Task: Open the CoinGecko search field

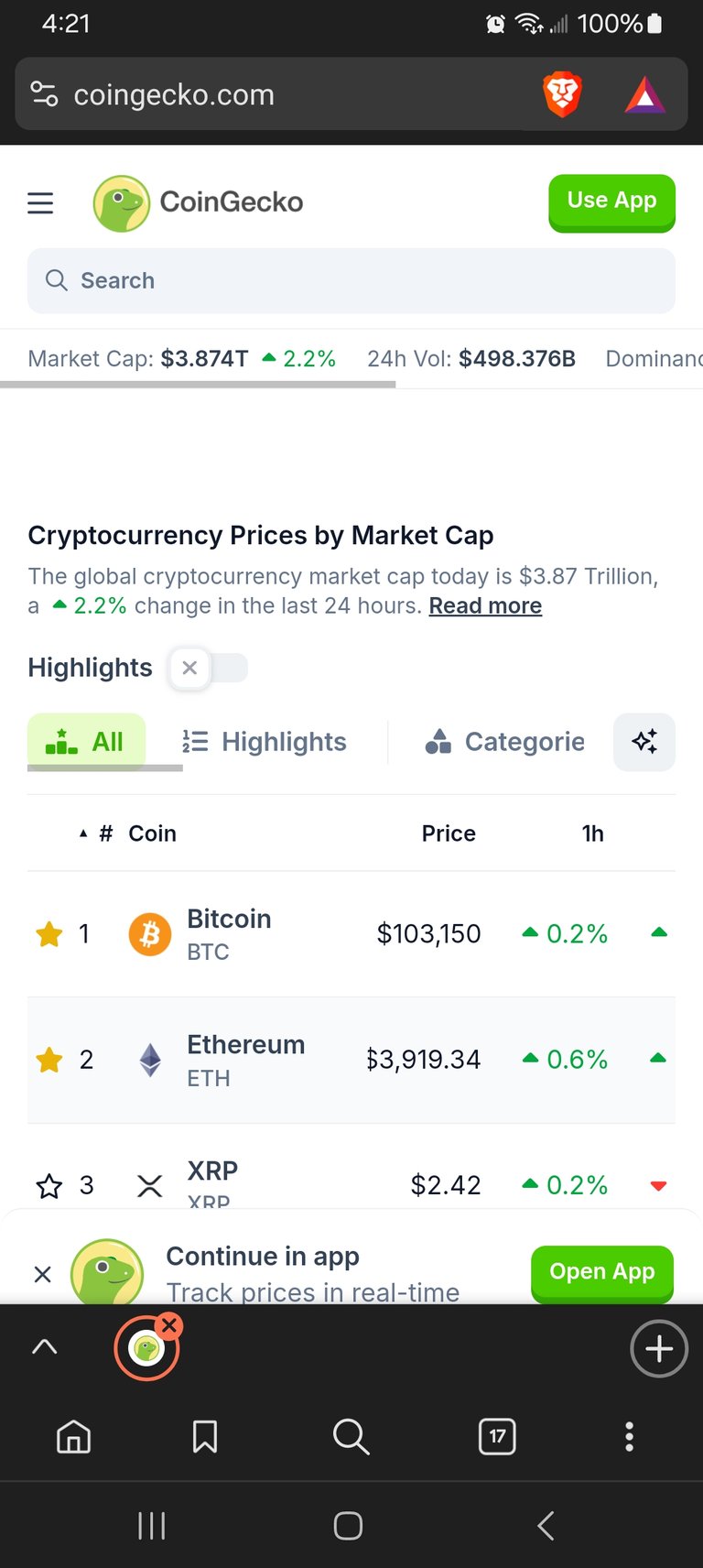Action: click(x=351, y=280)
